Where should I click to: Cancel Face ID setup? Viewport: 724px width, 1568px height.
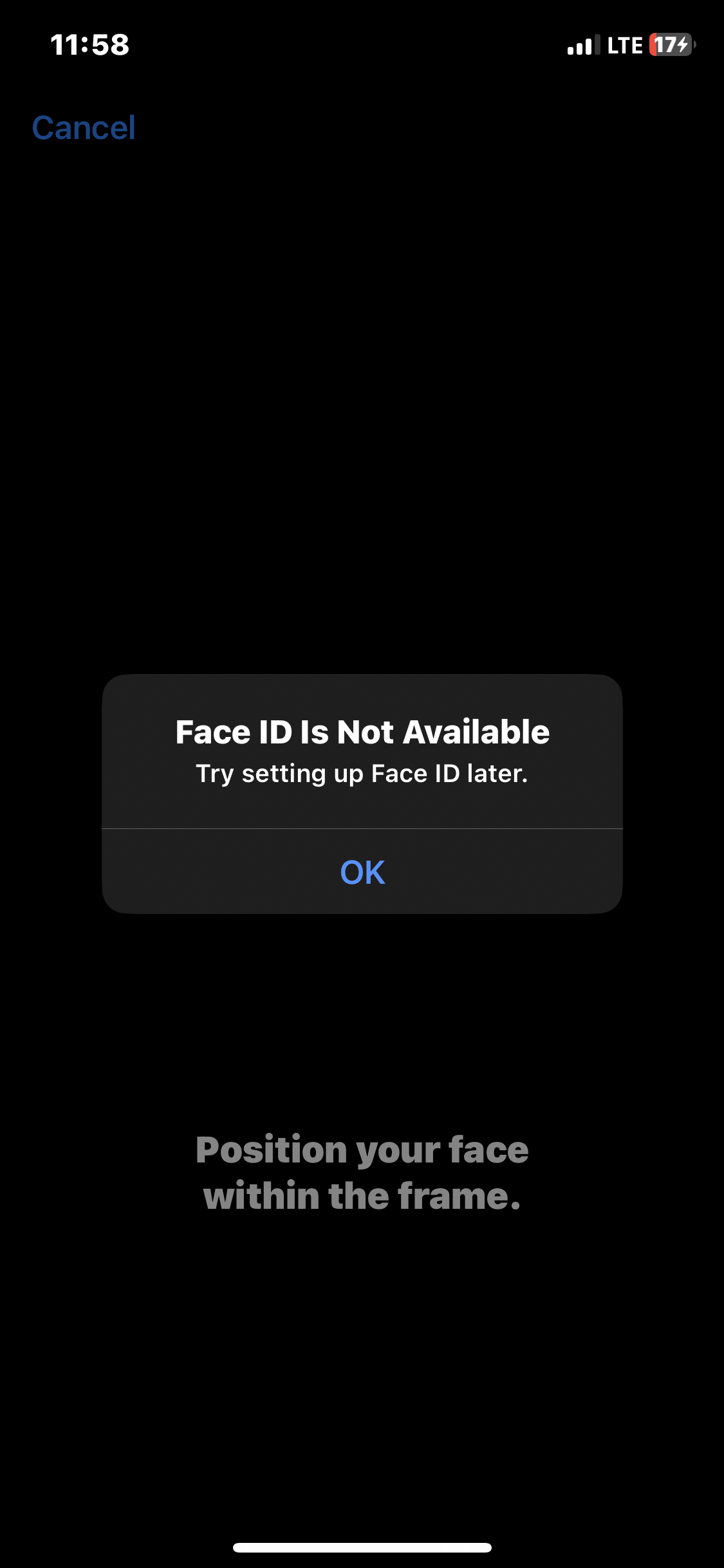pyautogui.click(x=84, y=127)
